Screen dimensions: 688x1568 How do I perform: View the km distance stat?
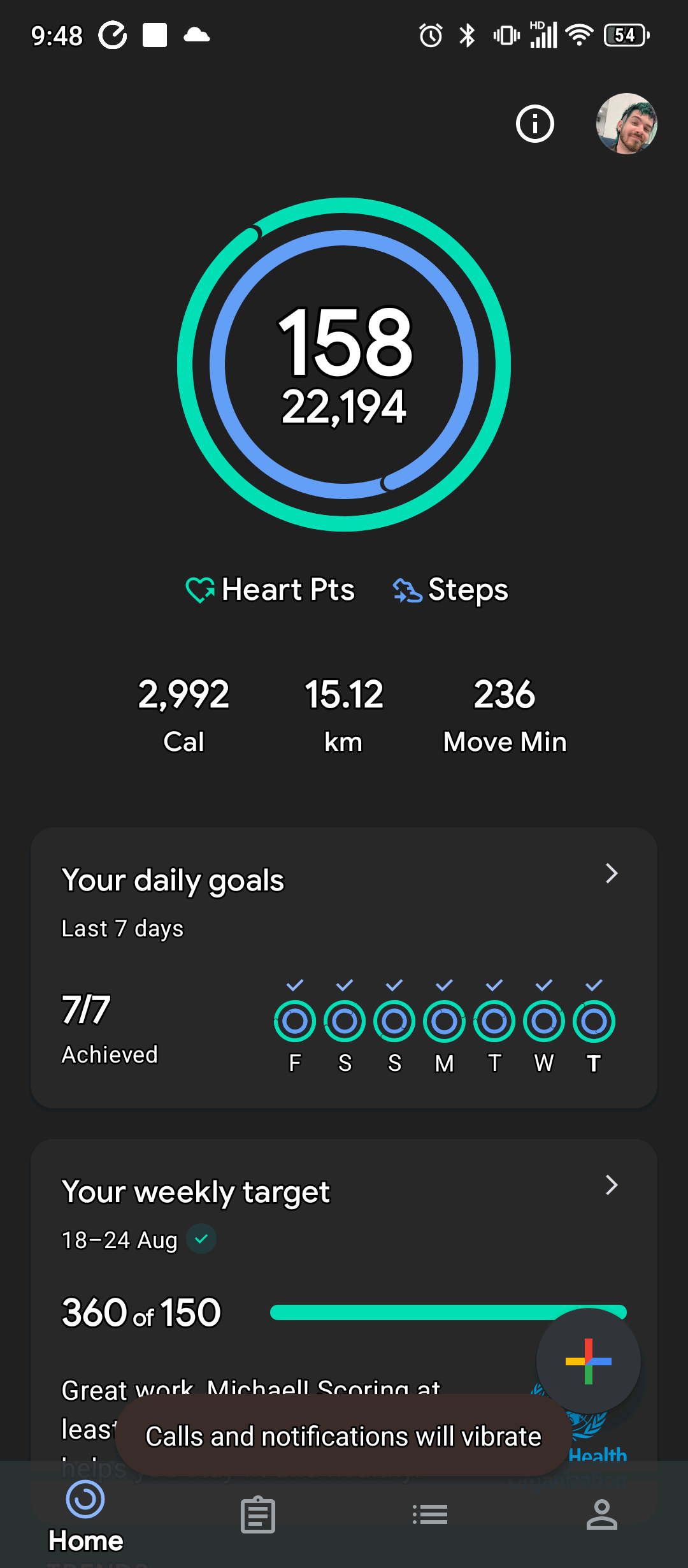[x=344, y=715]
